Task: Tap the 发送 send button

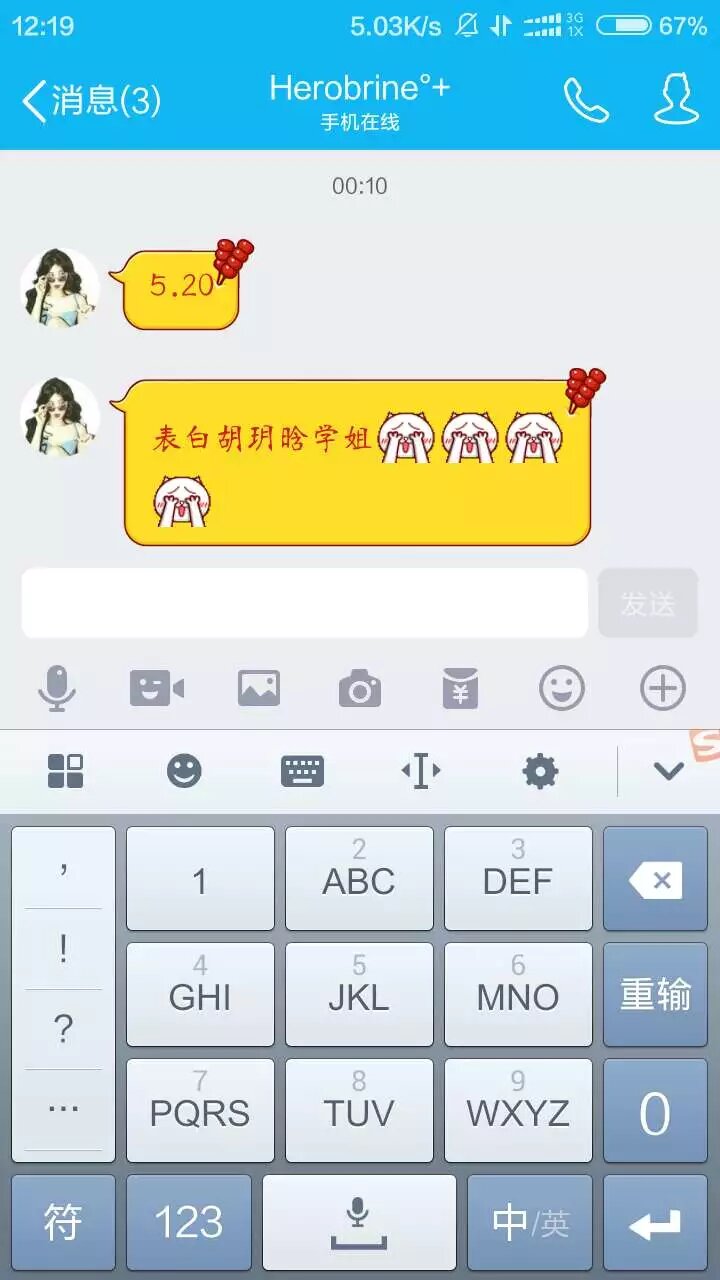Action: 647,603
